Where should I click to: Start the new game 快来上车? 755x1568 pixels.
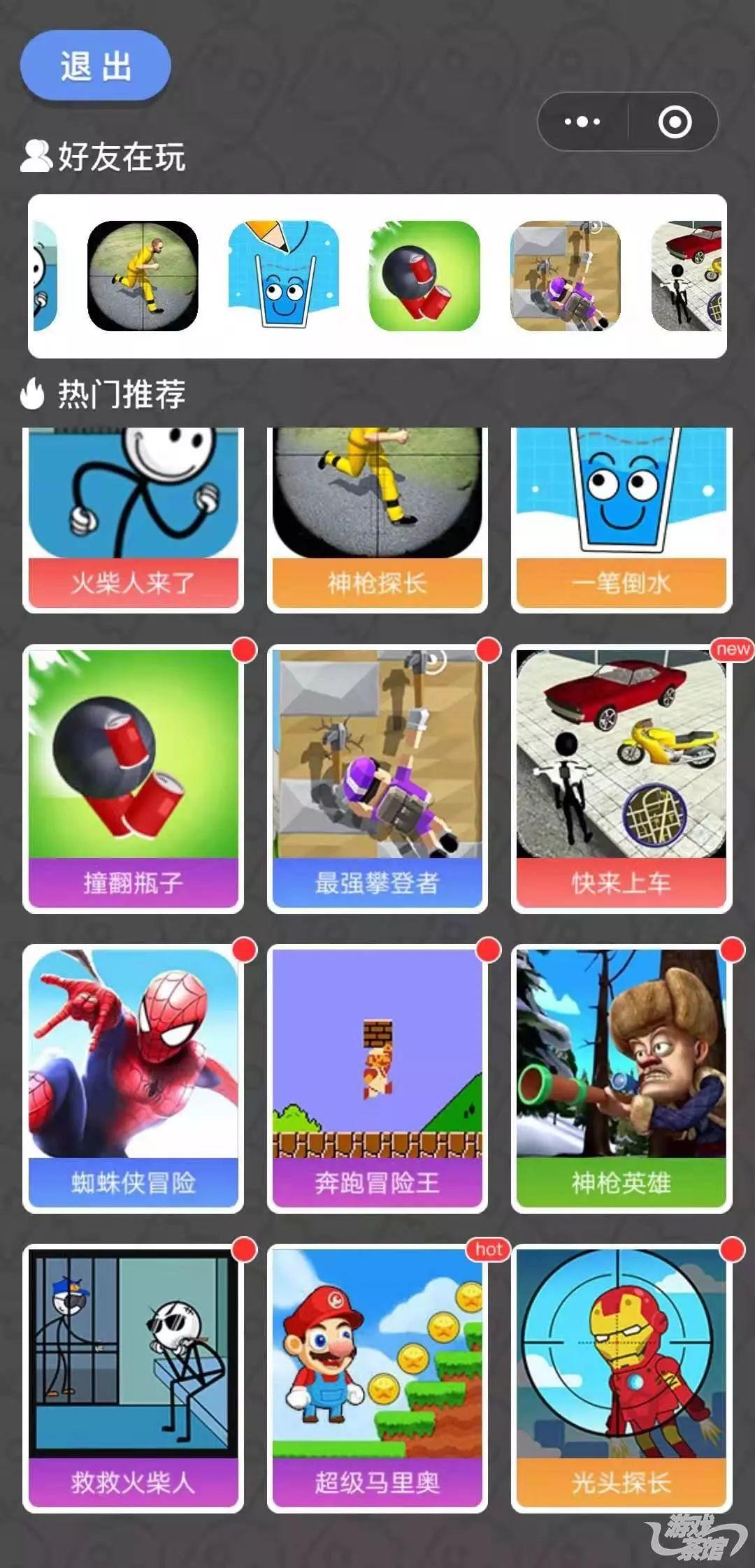pos(621,778)
